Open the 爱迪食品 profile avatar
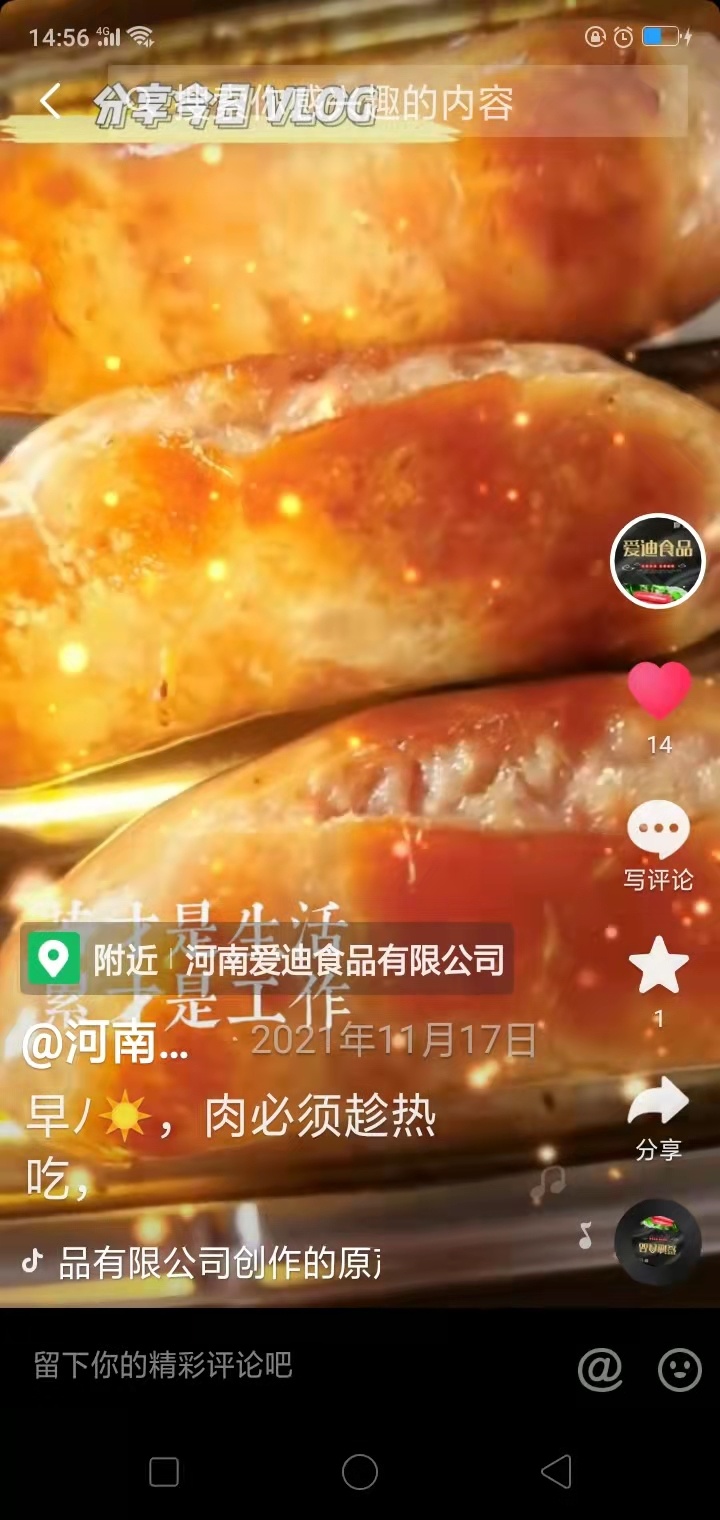The image size is (720, 1520). click(x=658, y=561)
